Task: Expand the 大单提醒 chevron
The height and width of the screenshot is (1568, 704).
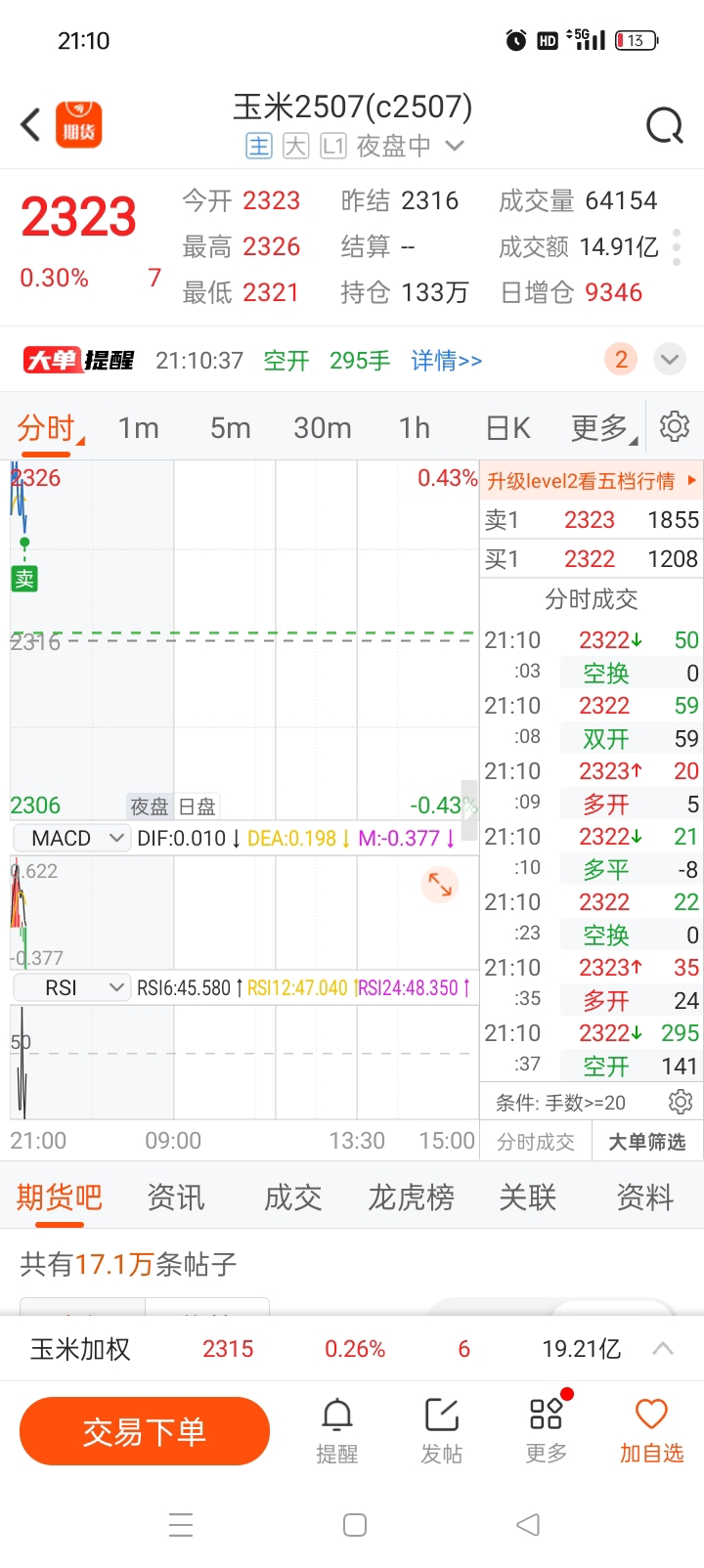Action: click(x=670, y=360)
